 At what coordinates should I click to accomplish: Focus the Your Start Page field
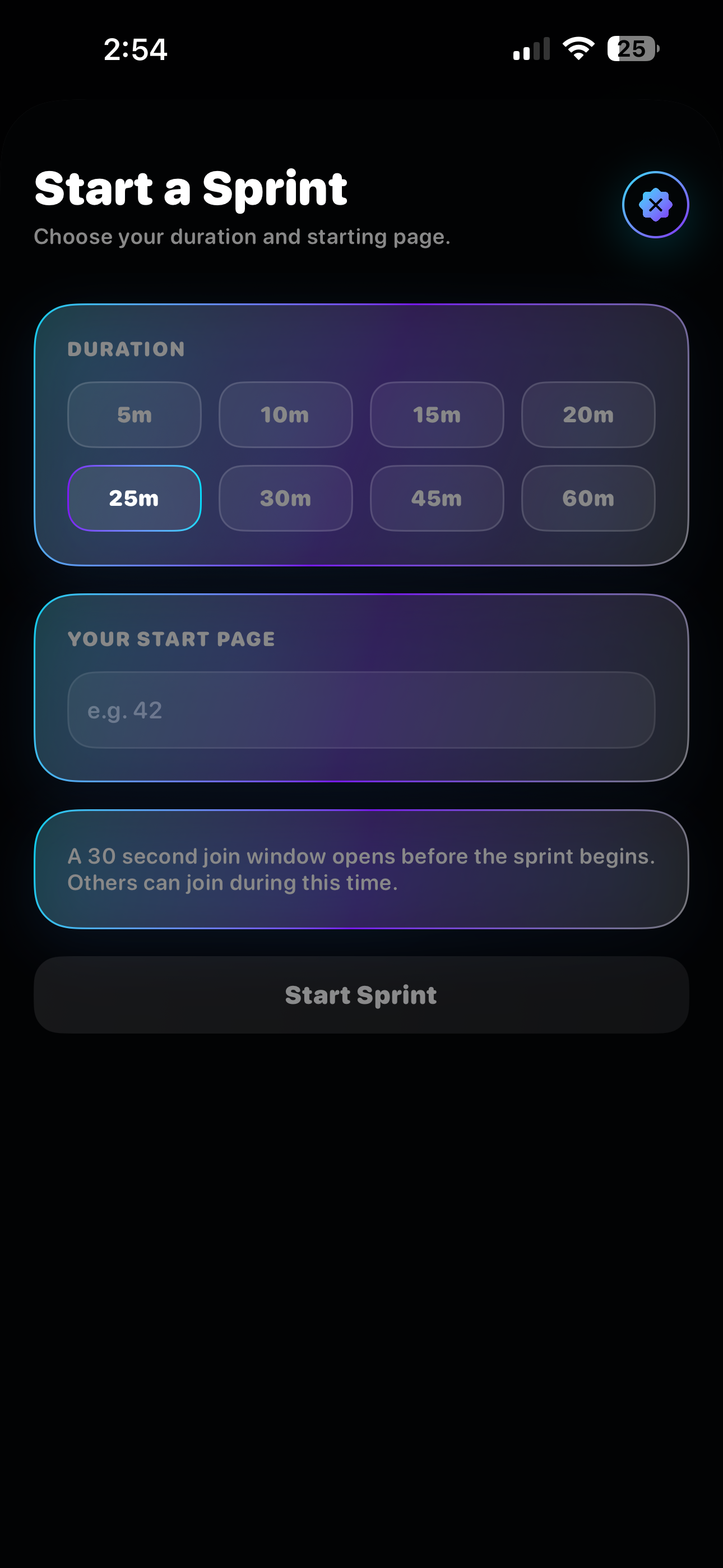click(x=361, y=710)
